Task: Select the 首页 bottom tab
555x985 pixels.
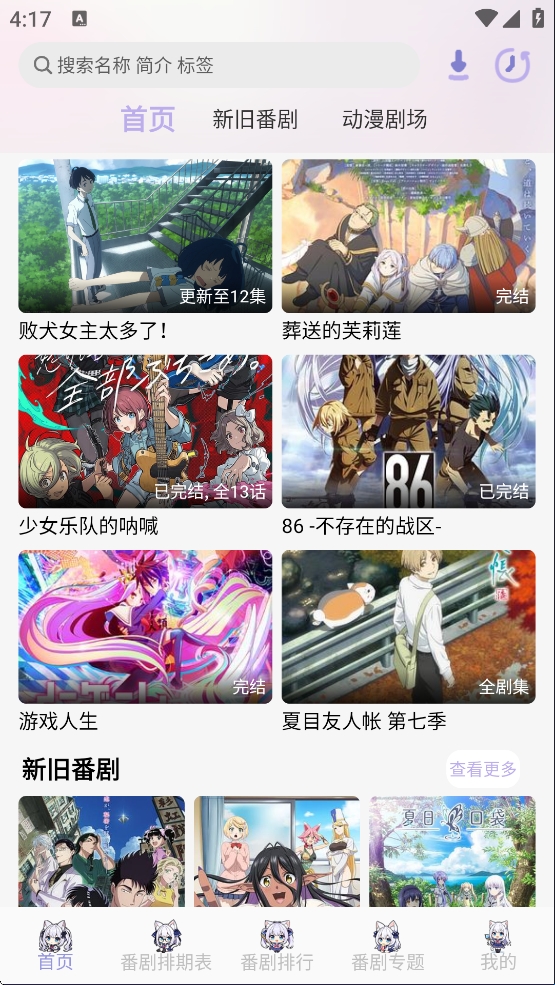Action: pos(55,947)
